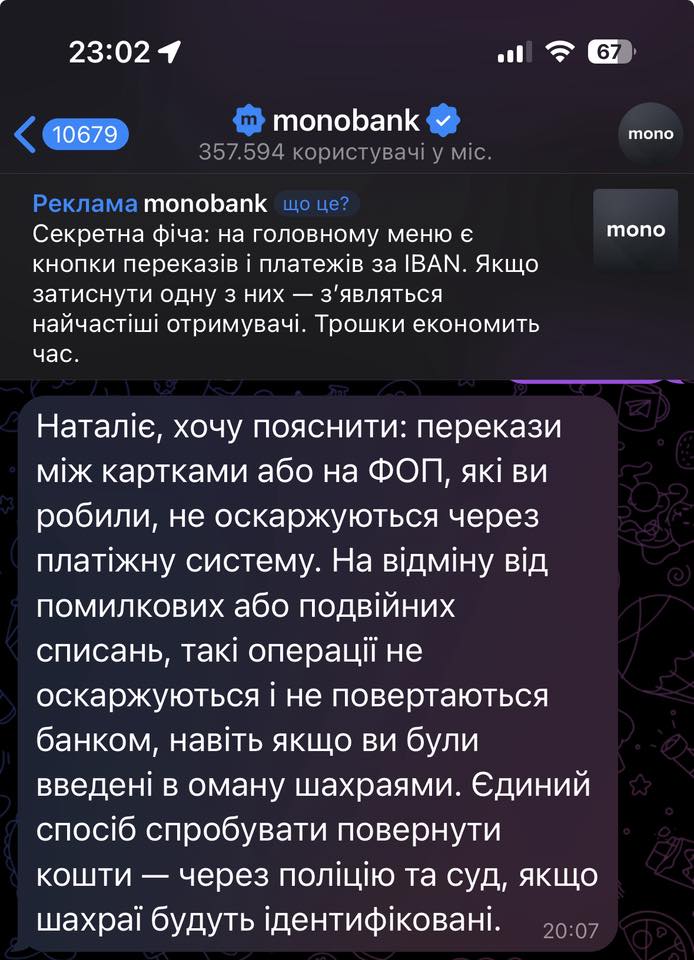Open the monobank sponsored message
The width and height of the screenshot is (694, 960).
(300, 282)
